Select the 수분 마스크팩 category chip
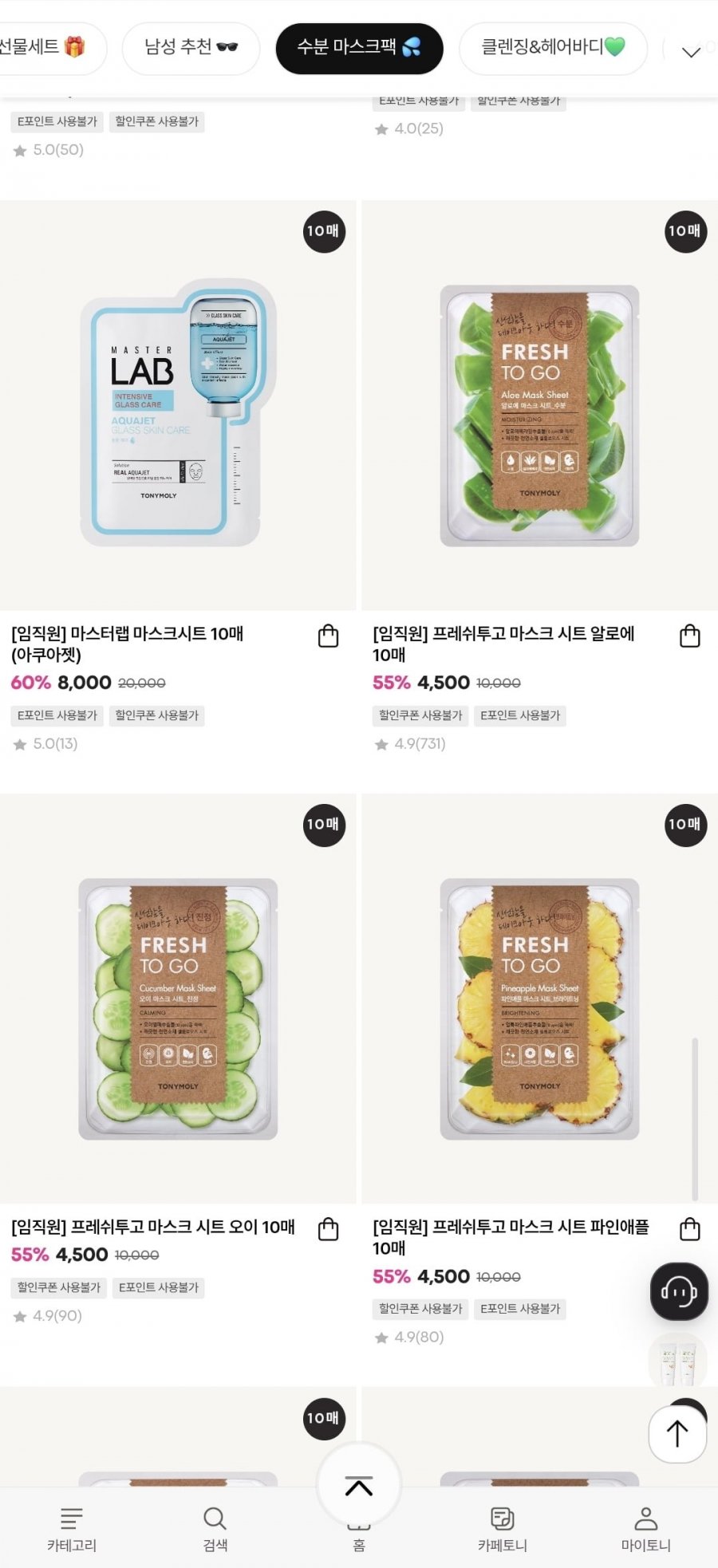Viewport: 718px width, 1568px height. [x=359, y=48]
